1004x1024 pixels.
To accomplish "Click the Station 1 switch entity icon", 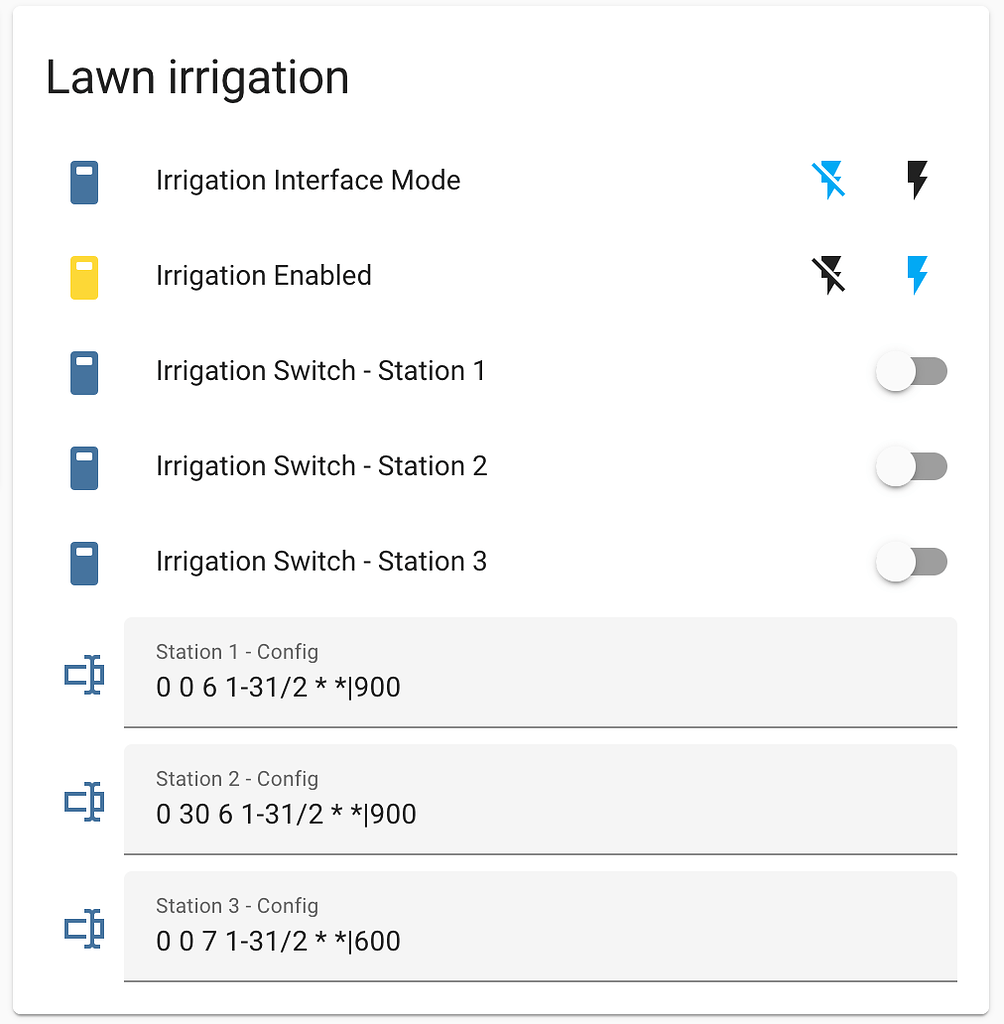I will tap(84, 371).
